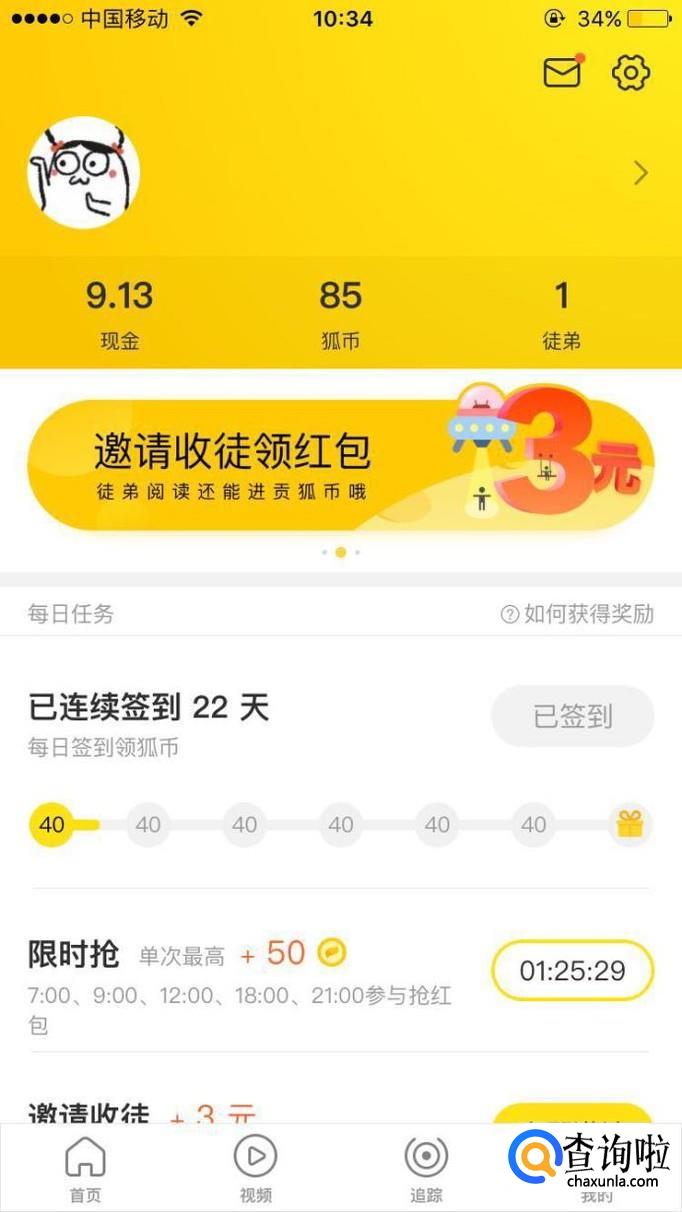Open profile details chevron
682x1212 pixels.
click(x=641, y=173)
